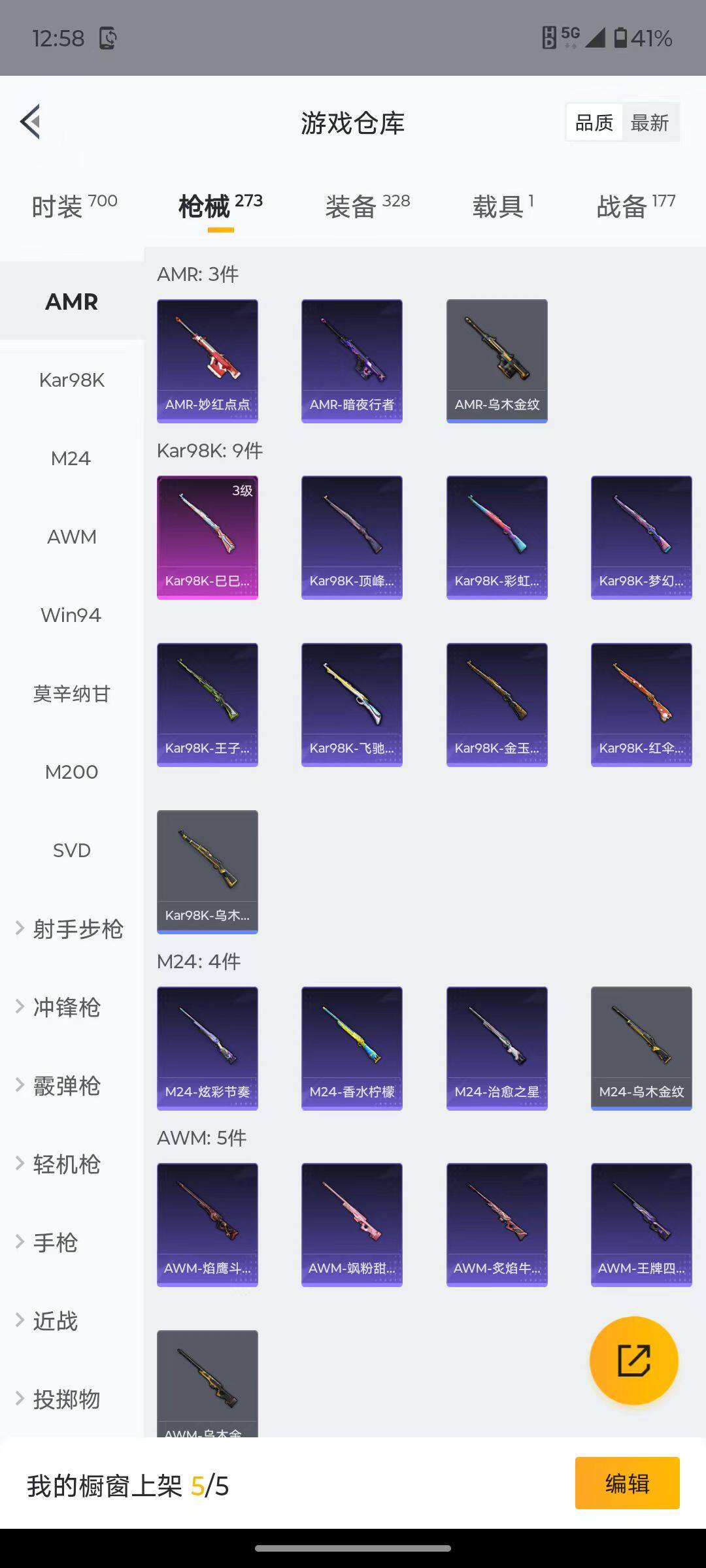Viewport: 706px width, 1568px height.
Task: View the M24-治愈之星 skin
Action: (x=497, y=1048)
